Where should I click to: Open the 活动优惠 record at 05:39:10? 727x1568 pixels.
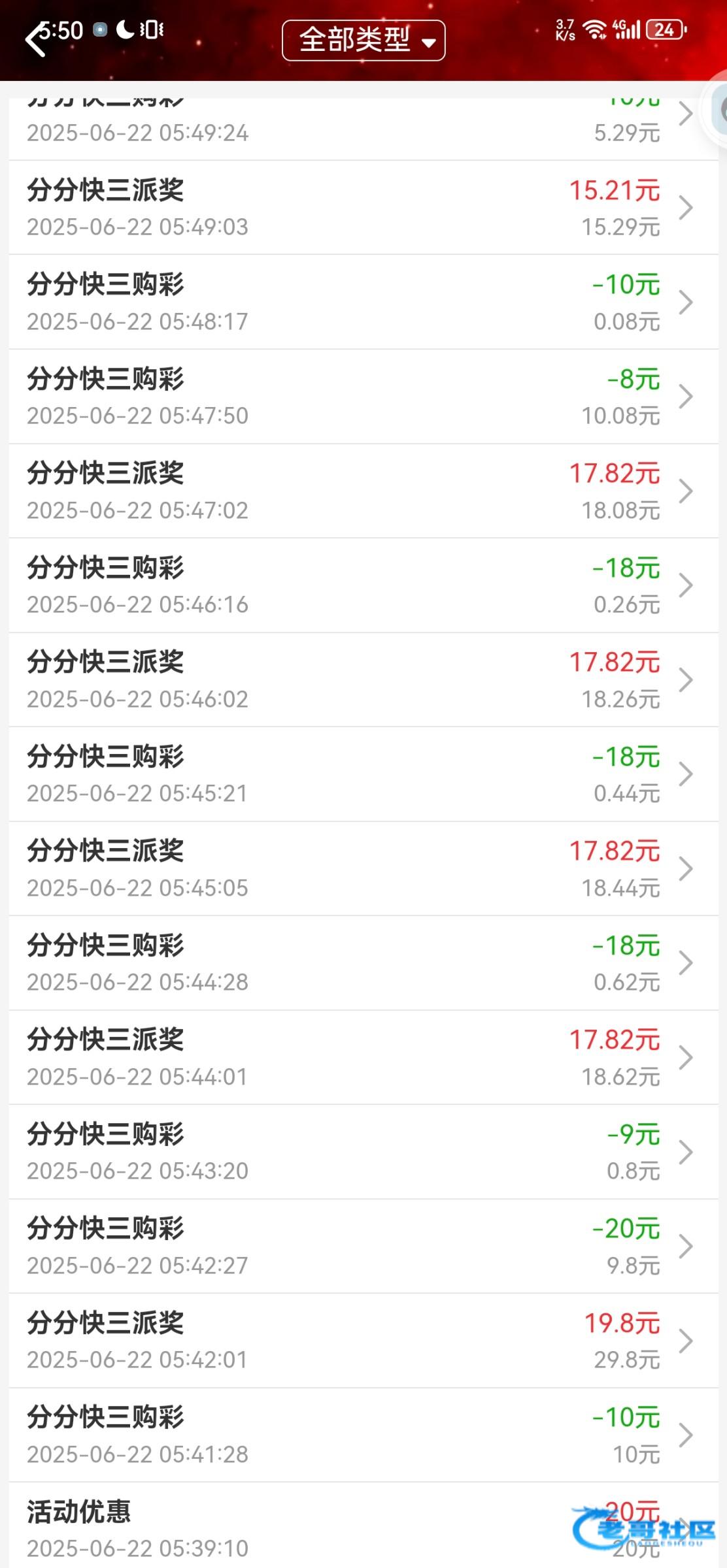pos(363,1529)
